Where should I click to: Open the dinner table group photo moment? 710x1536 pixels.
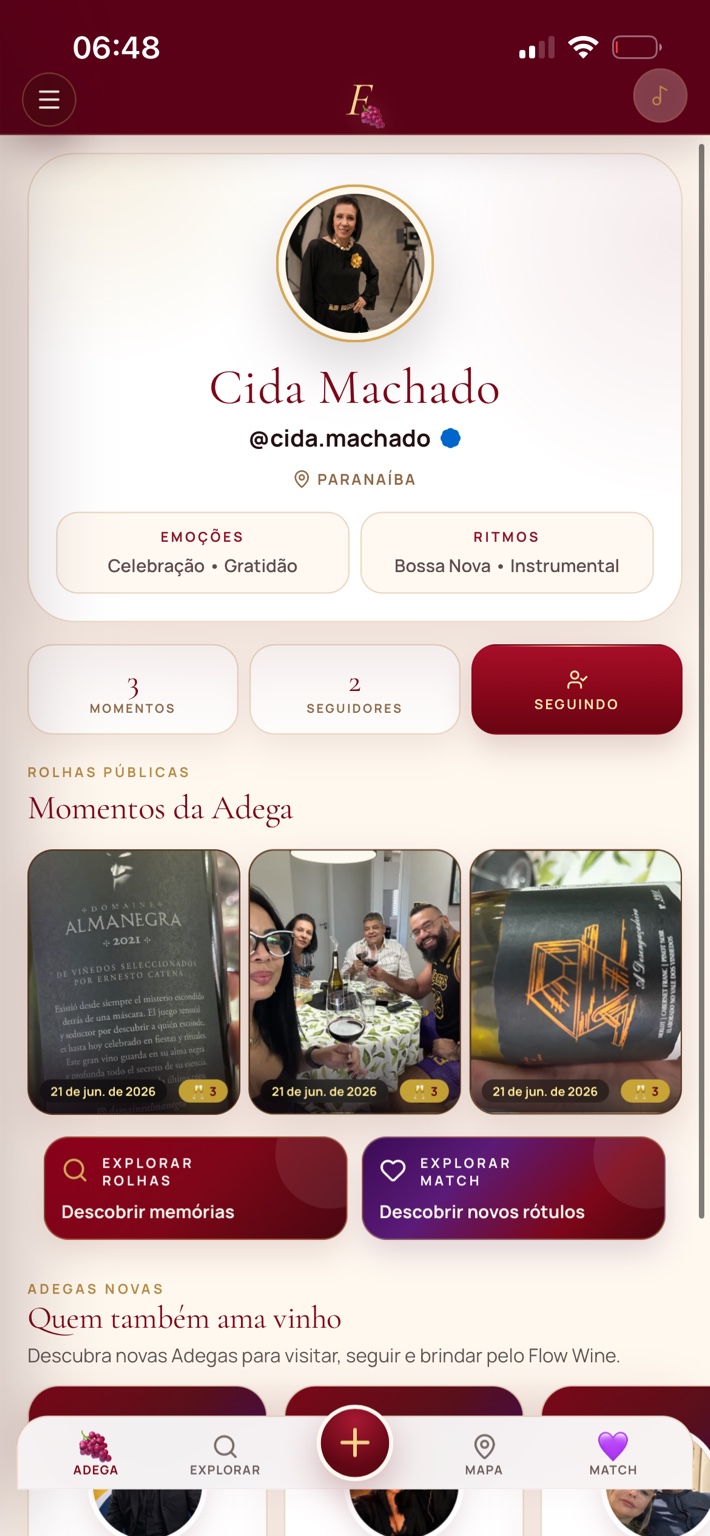pos(355,982)
